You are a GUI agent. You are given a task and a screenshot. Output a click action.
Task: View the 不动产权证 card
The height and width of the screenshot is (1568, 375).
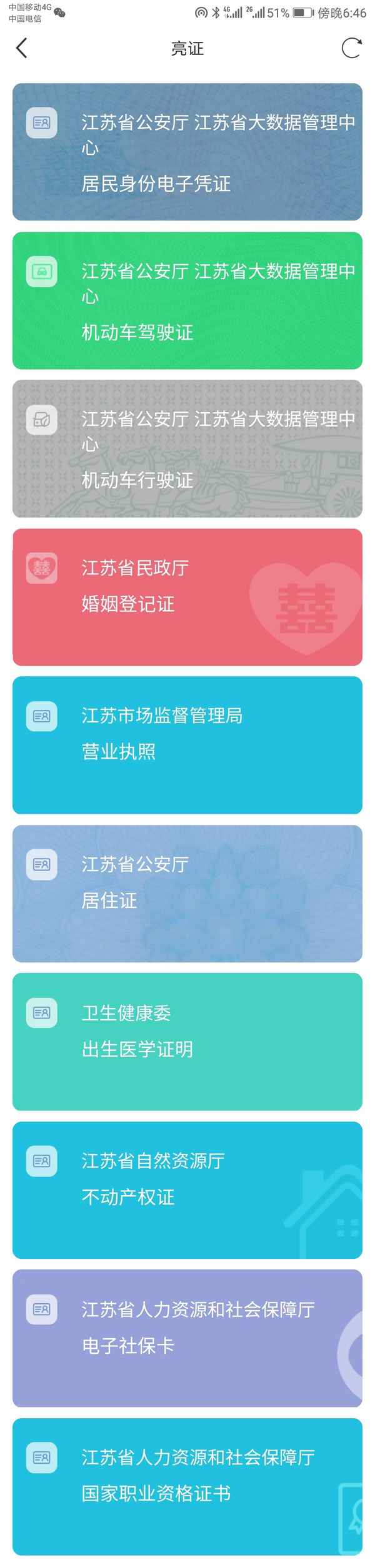point(187,1190)
